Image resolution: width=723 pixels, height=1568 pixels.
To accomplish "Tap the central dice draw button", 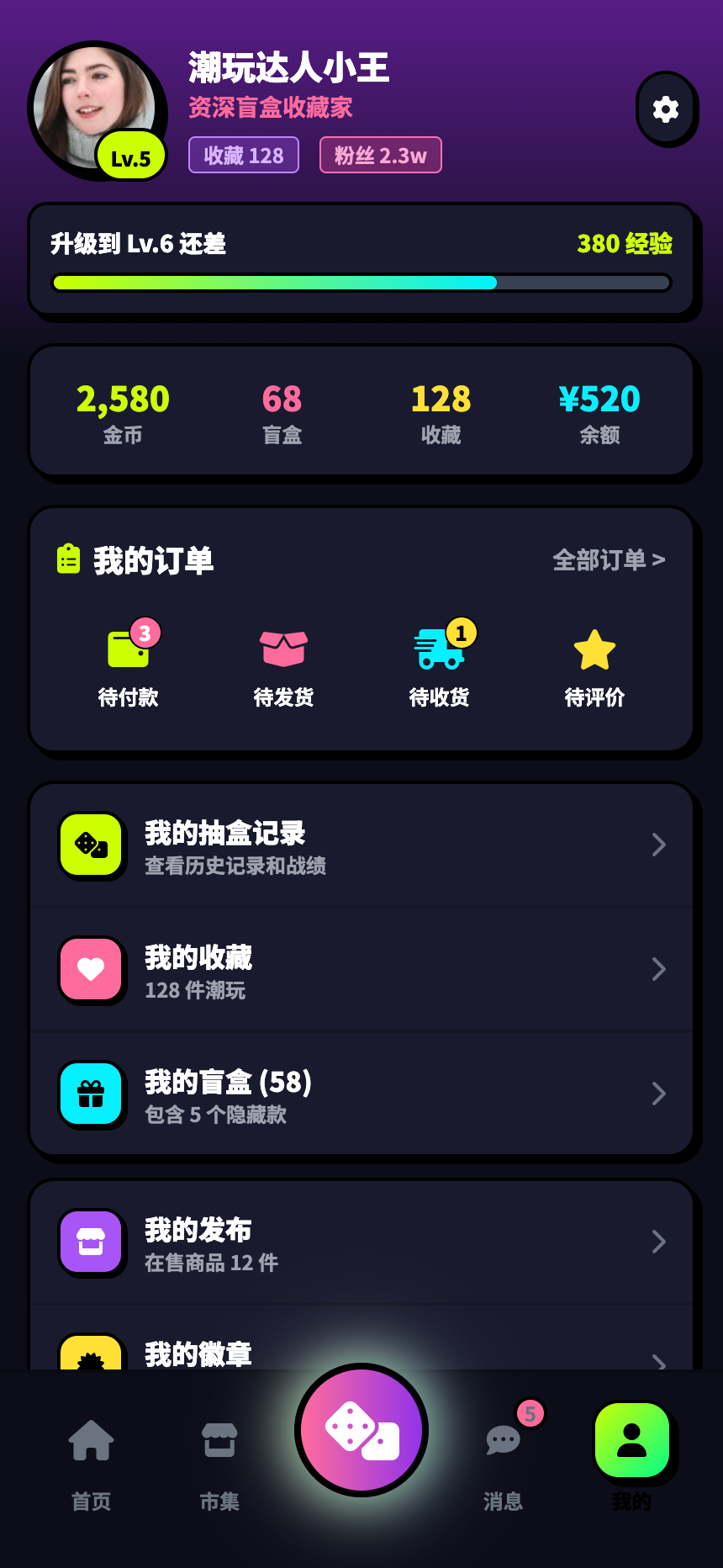I will 361,1430.
